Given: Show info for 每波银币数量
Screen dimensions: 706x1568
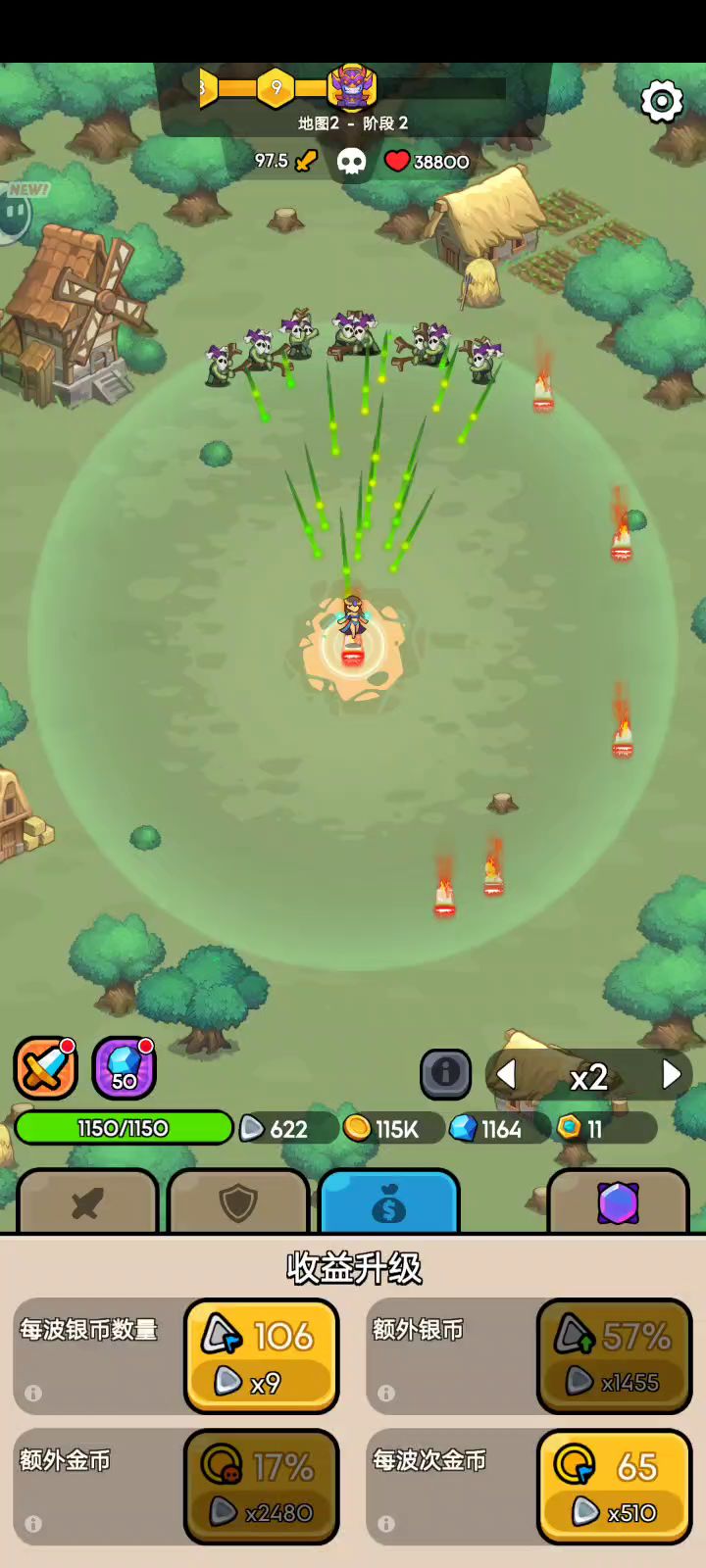Looking at the screenshot, I should tap(33, 1393).
